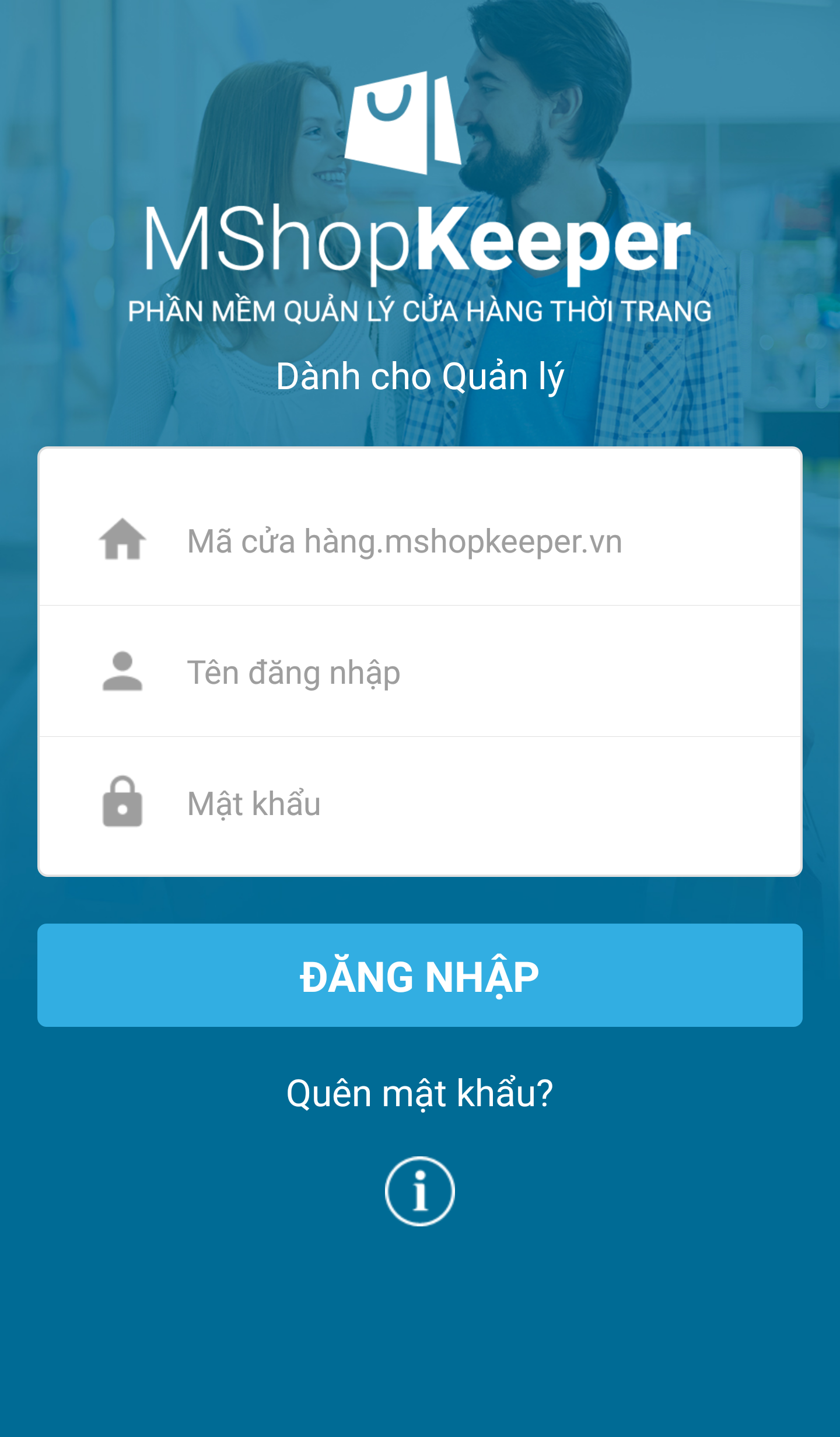This screenshot has height=1437, width=840.
Task: Select the Mật khẩu password field
Action: [443, 803]
